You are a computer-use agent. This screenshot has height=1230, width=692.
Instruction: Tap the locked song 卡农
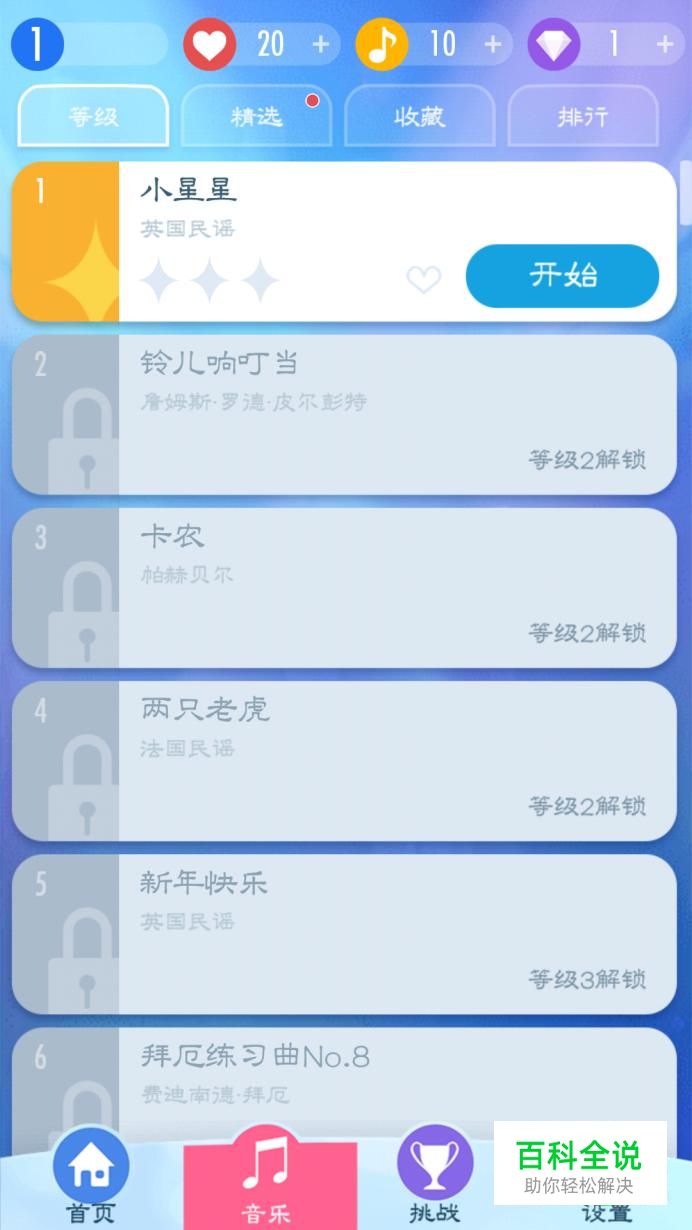(x=344, y=588)
